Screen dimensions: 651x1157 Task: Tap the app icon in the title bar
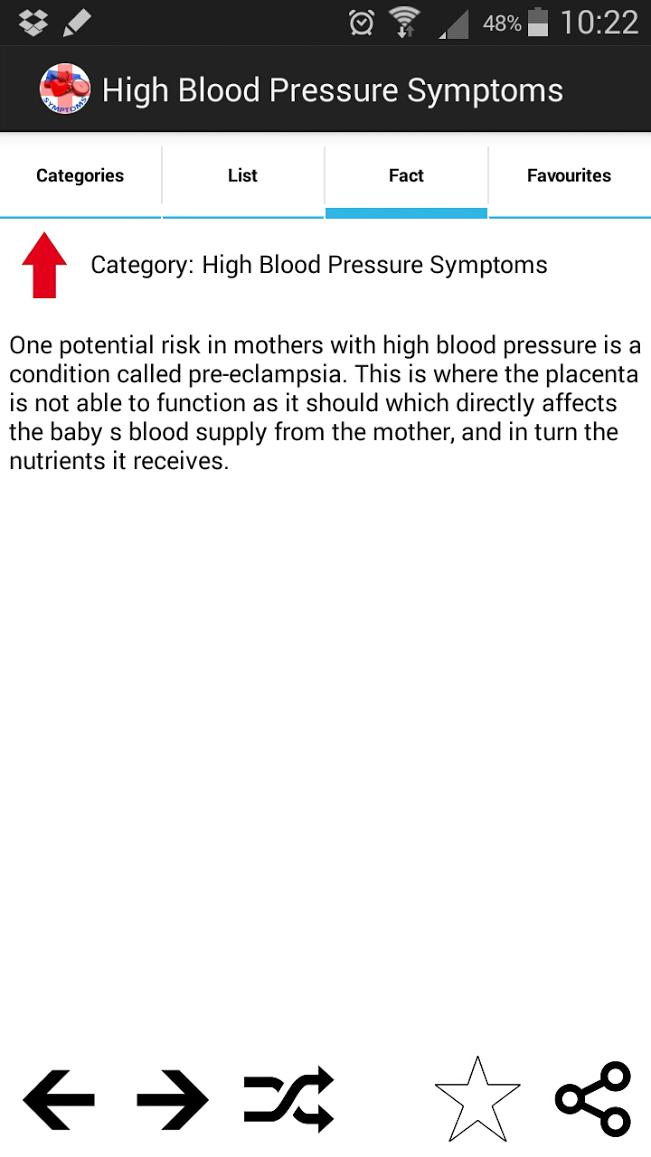[x=65, y=89]
